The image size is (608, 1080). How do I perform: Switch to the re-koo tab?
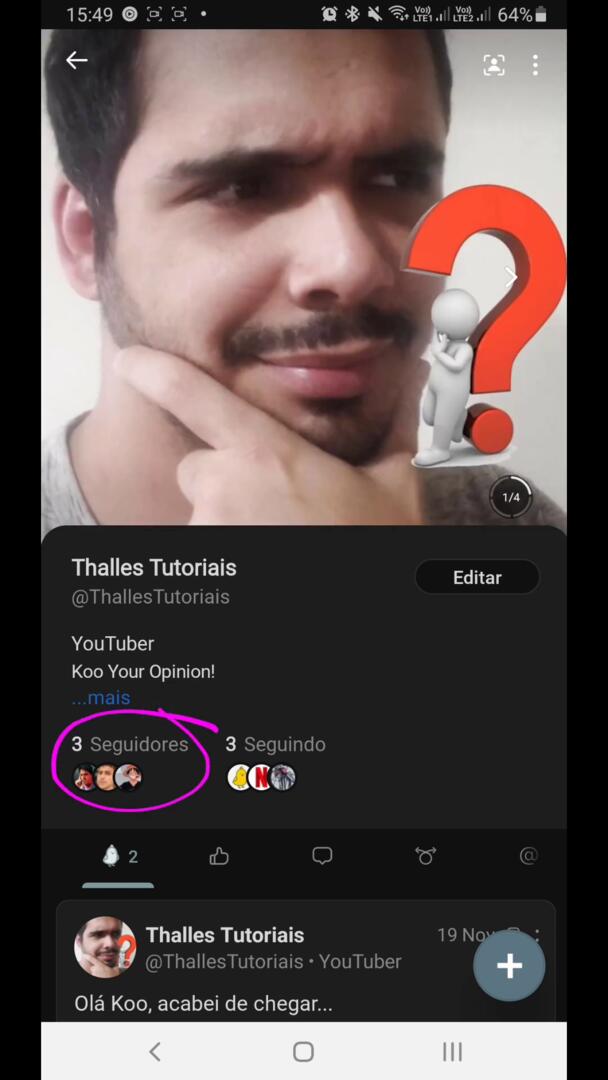426,856
